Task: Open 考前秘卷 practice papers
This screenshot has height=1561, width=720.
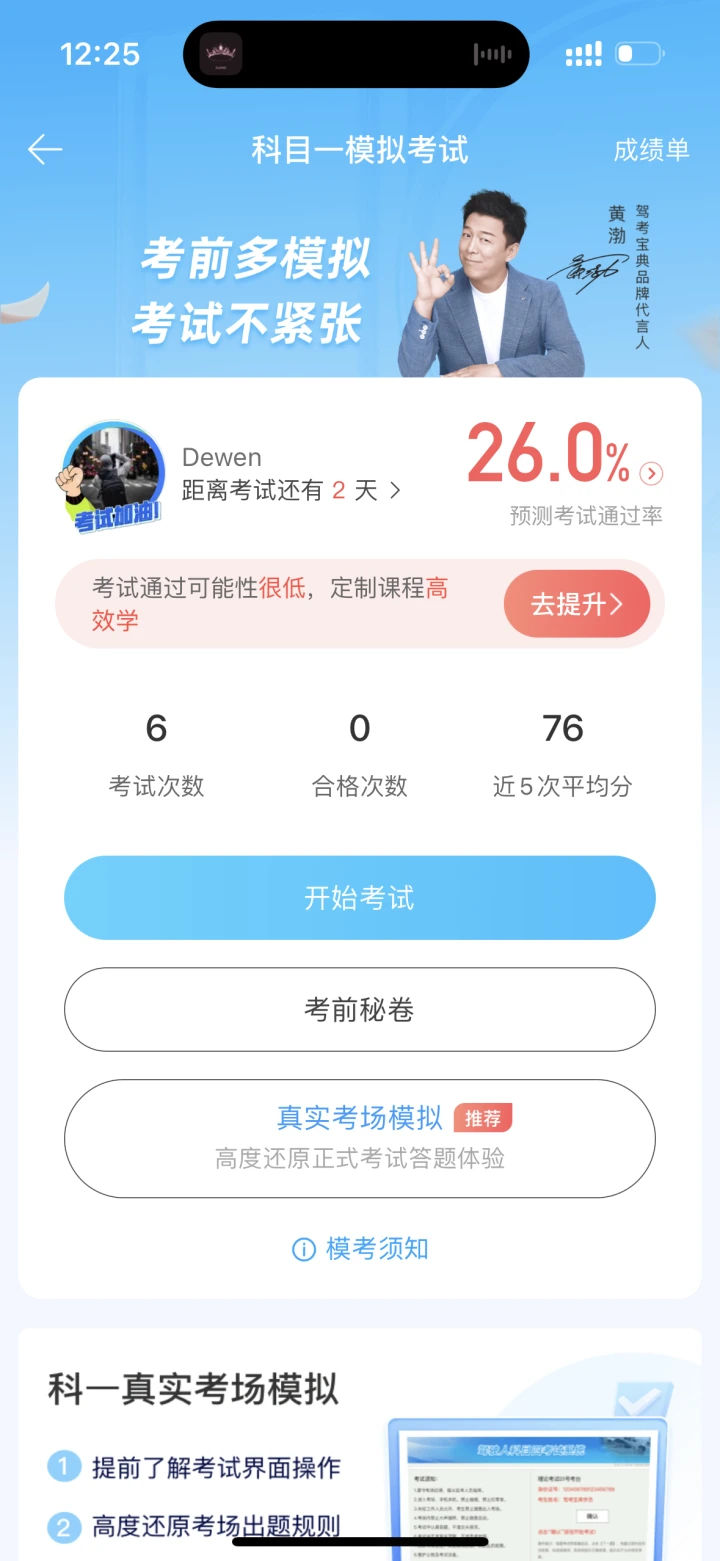Action: click(x=360, y=1010)
